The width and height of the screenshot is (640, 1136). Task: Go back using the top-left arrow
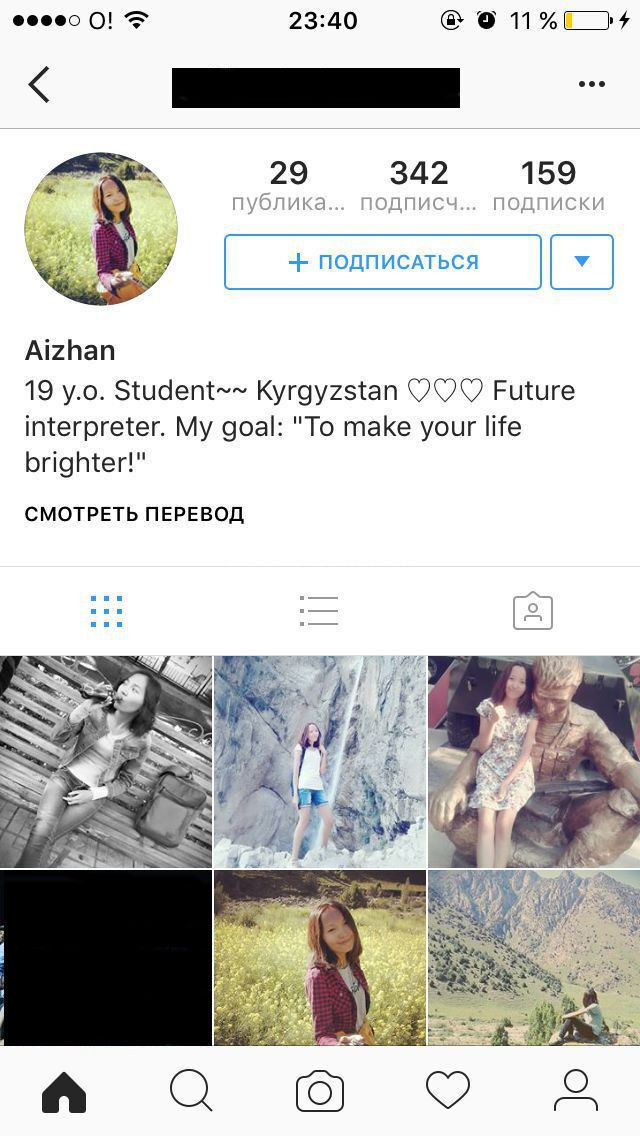point(39,85)
